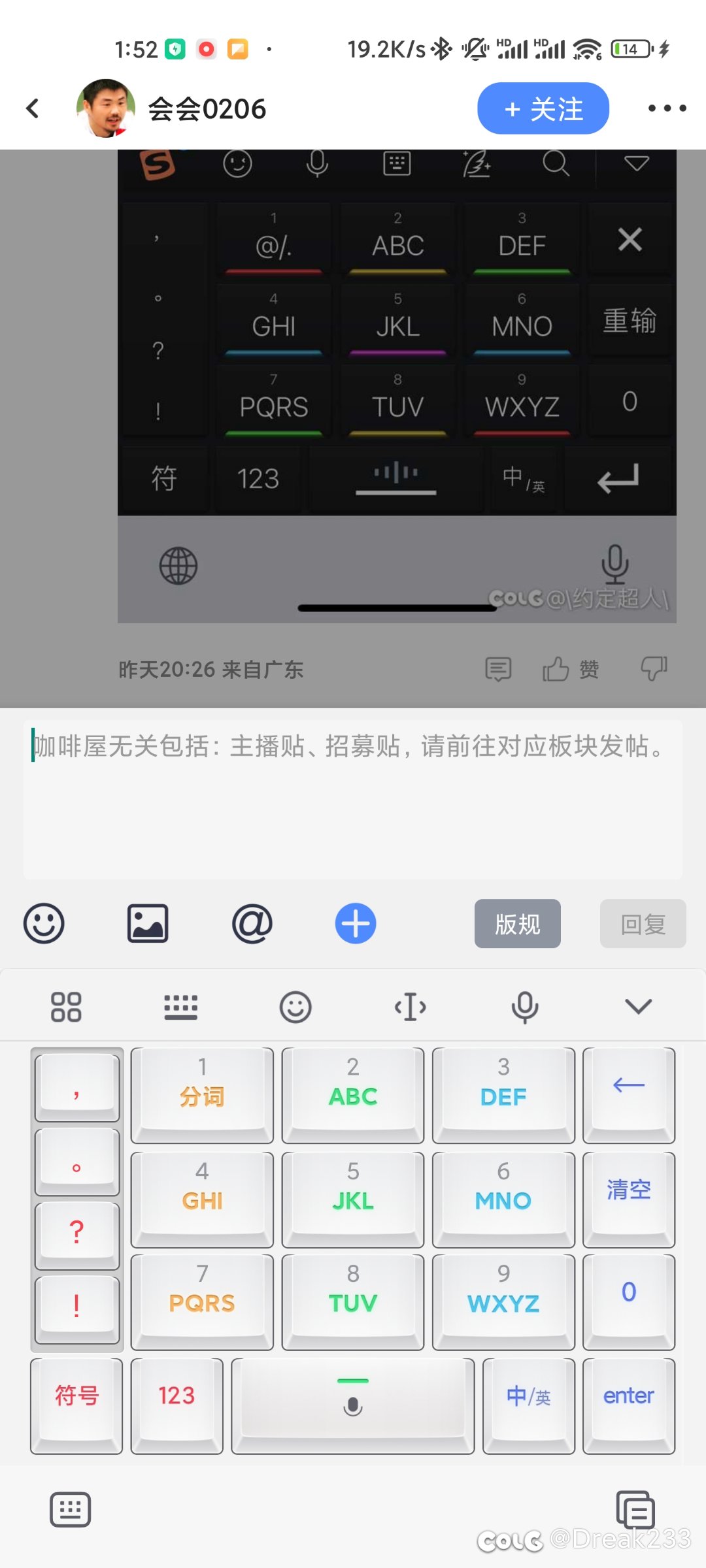The width and height of the screenshot is (706, 1568).
Task: Open more attachment options with blue plus
Action: point(356,924)
